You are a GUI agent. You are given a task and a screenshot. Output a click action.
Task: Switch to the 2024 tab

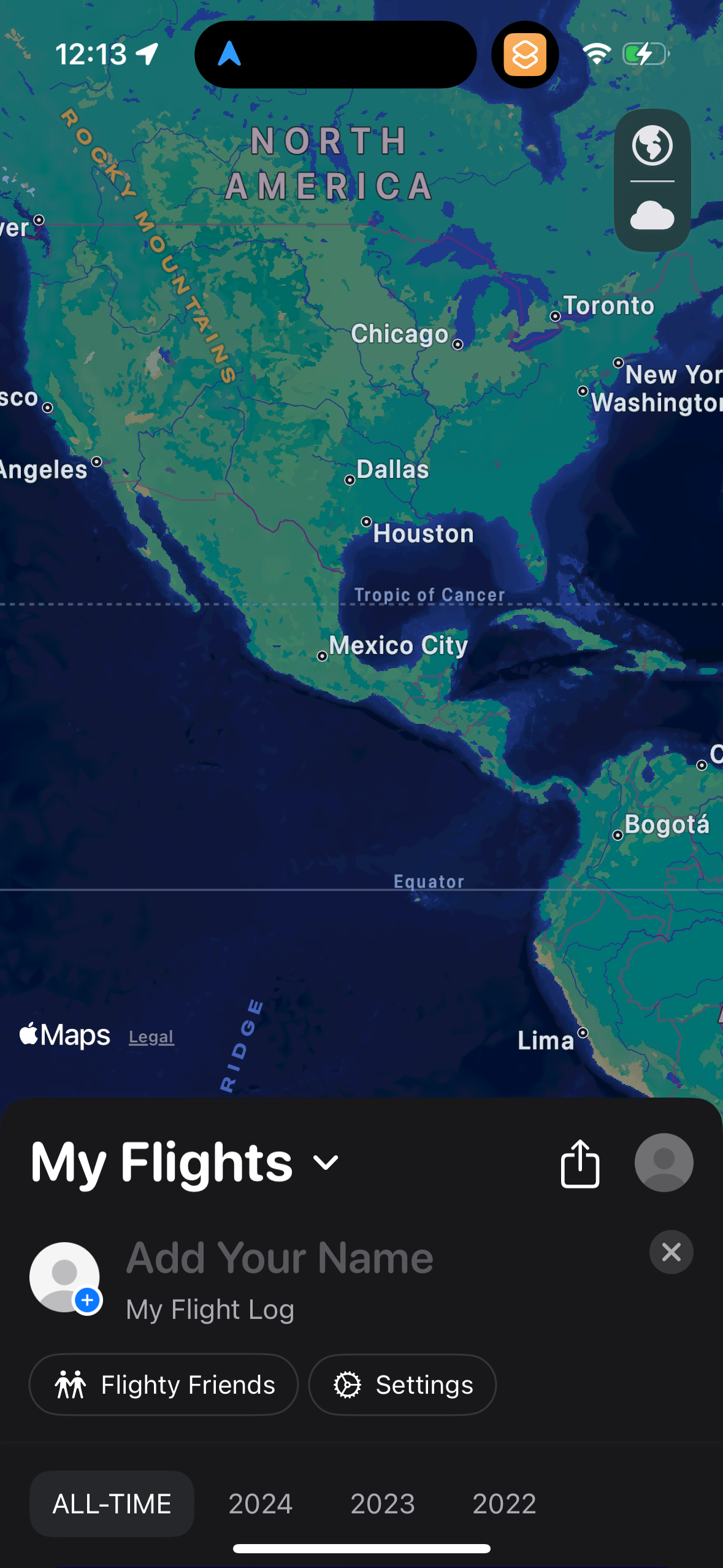point(260,1504)
